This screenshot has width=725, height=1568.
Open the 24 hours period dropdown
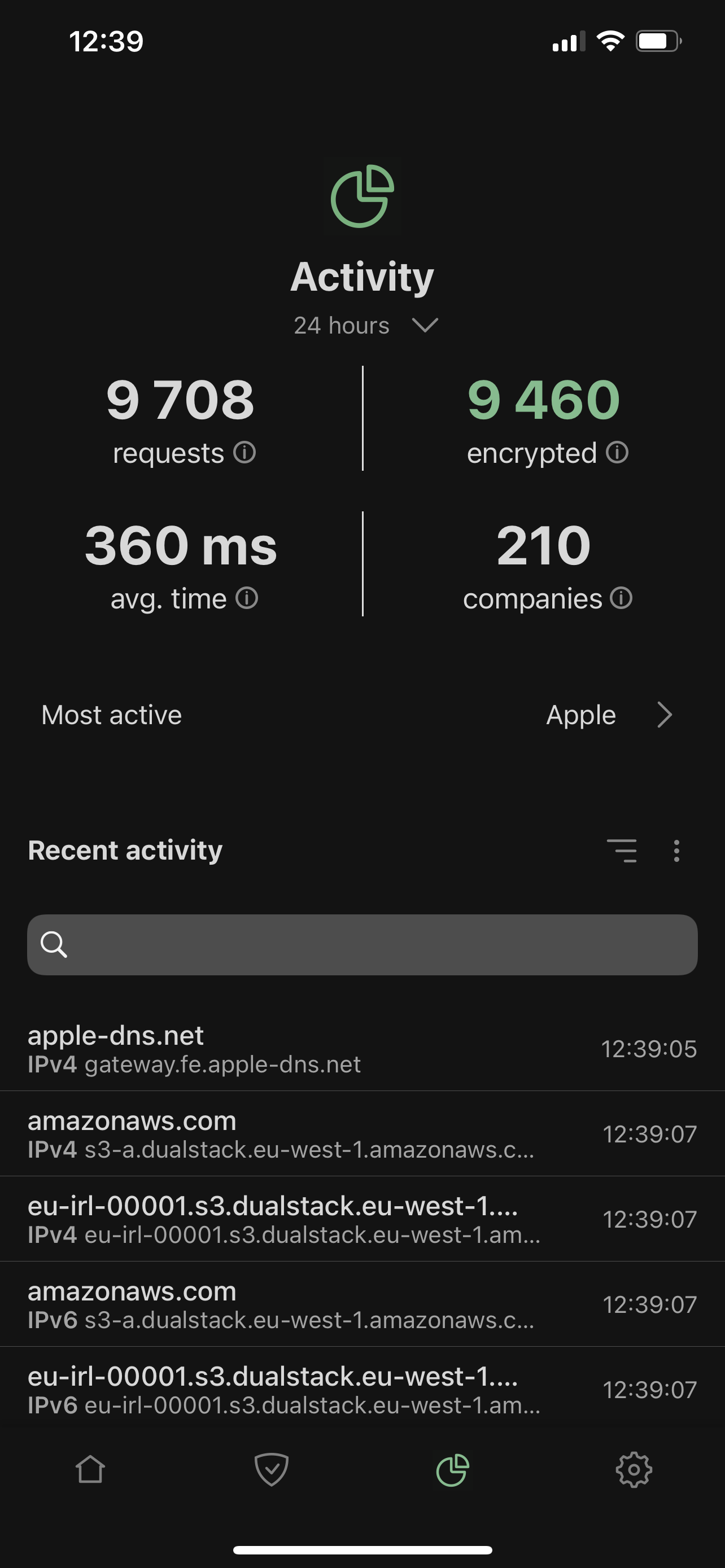point(365,326)
